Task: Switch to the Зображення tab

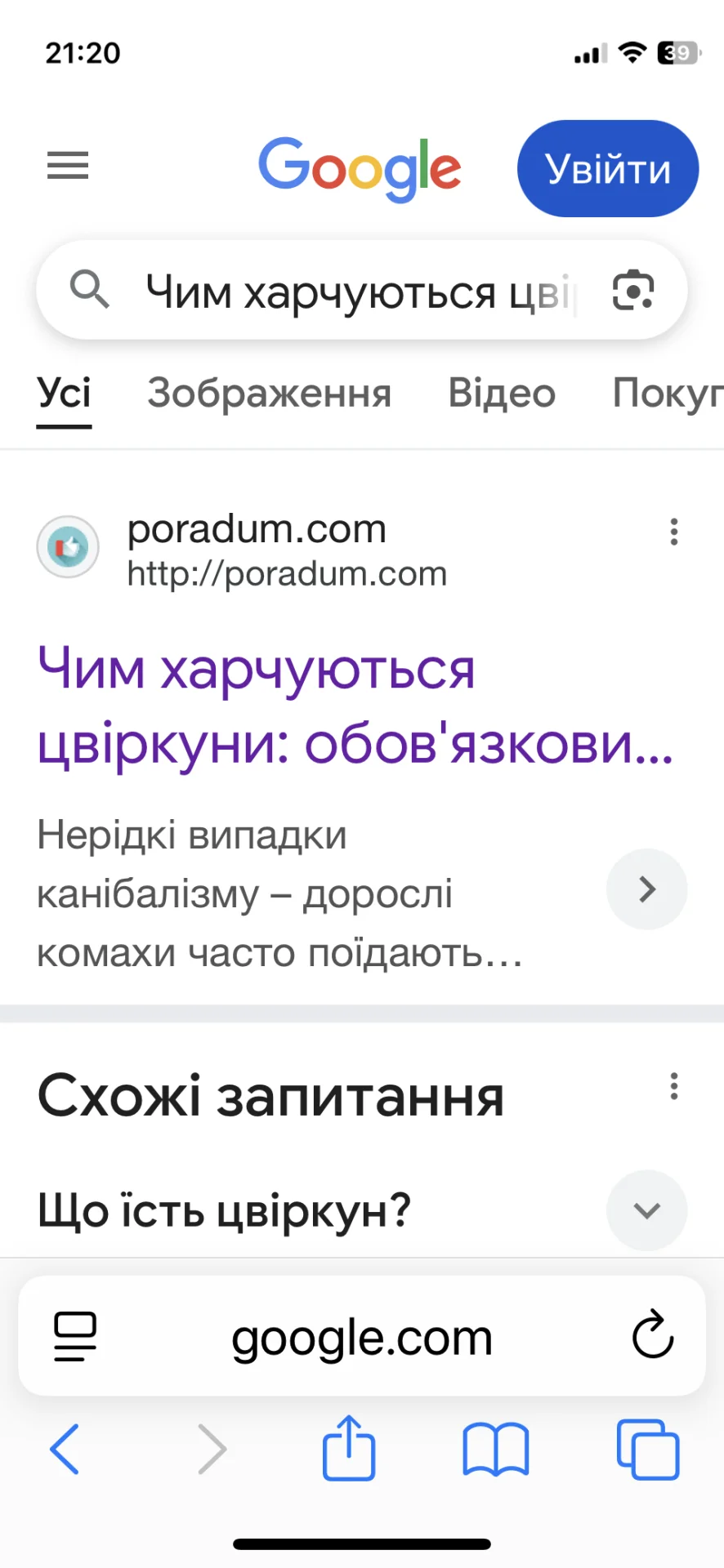Action: coord(269,394)
